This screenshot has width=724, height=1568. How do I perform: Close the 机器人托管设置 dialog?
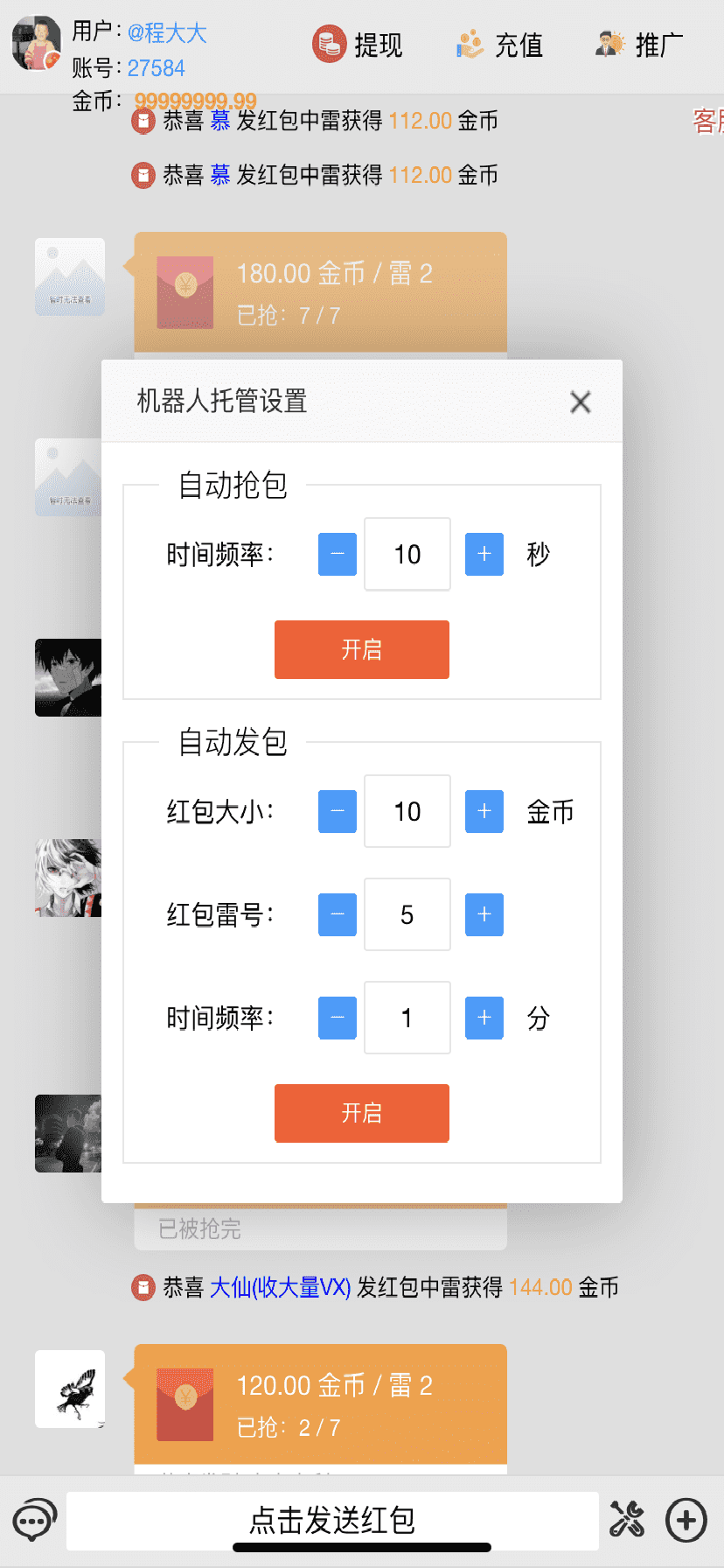580,402
